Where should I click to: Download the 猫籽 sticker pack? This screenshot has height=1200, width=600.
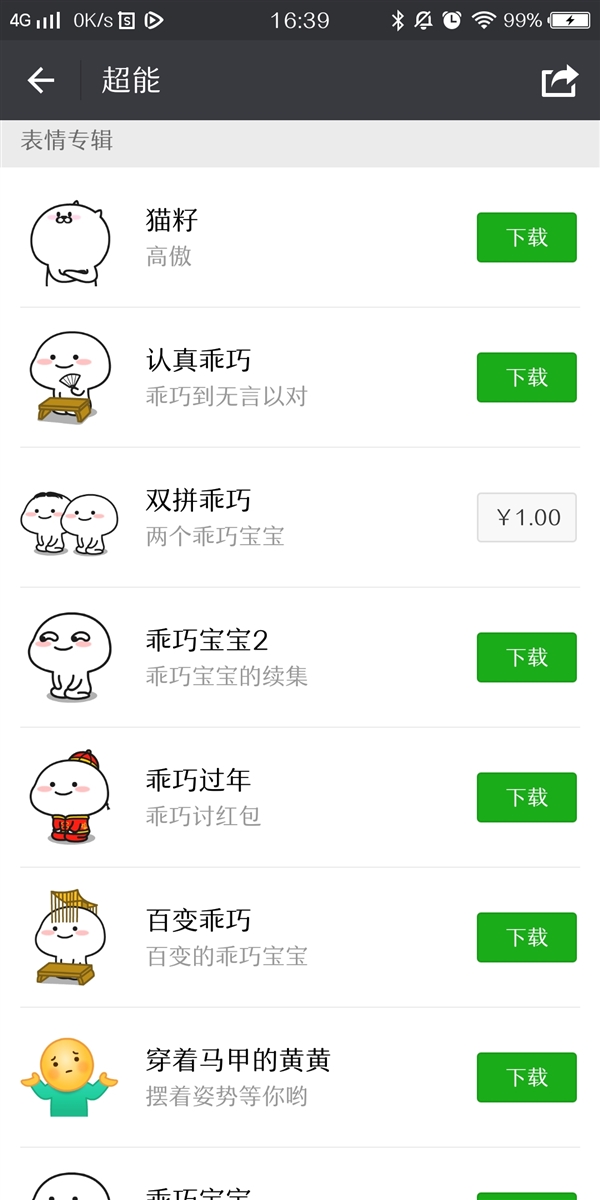(x=526, y=237)
